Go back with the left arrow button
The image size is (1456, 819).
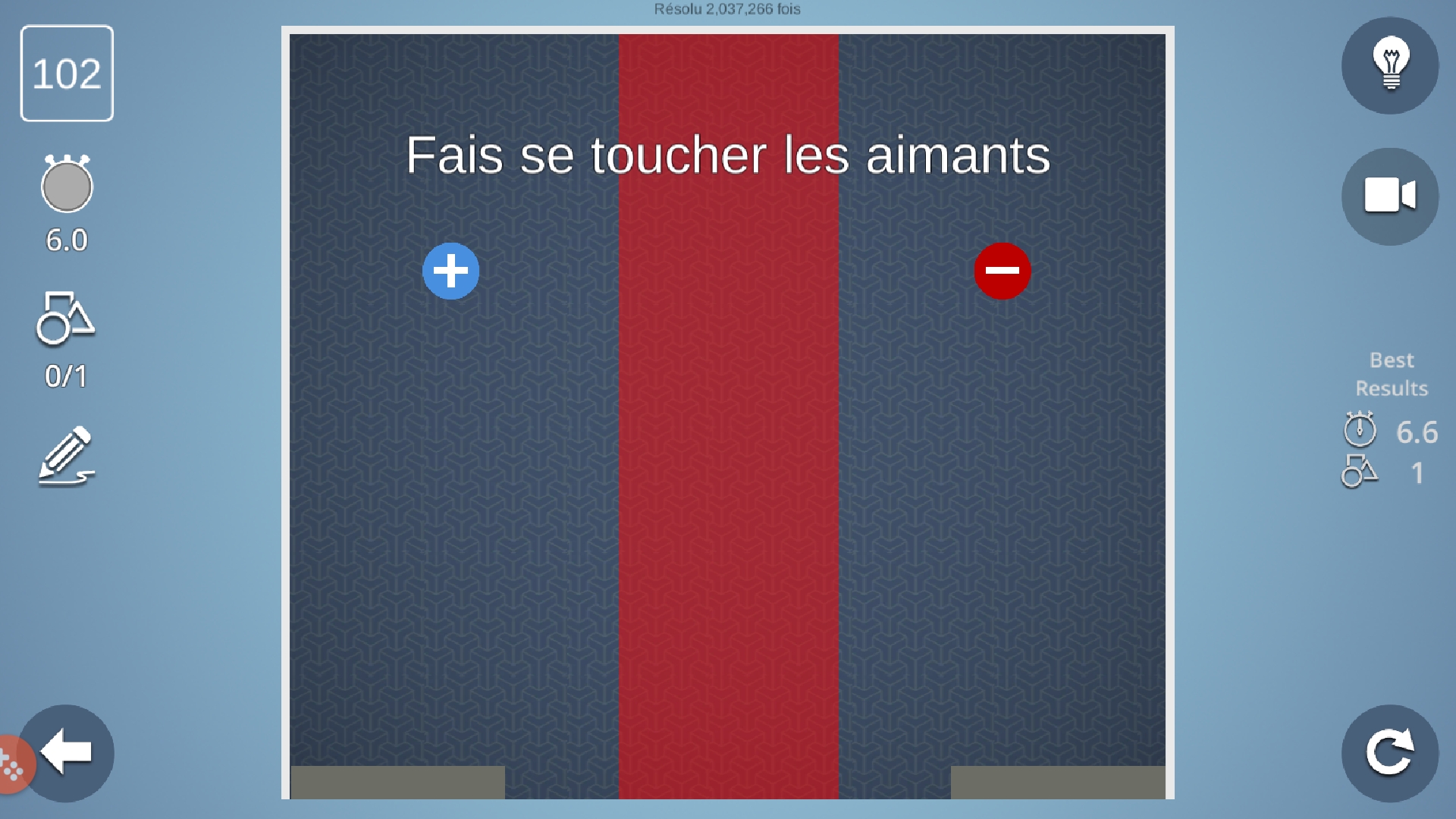point(68,753)
